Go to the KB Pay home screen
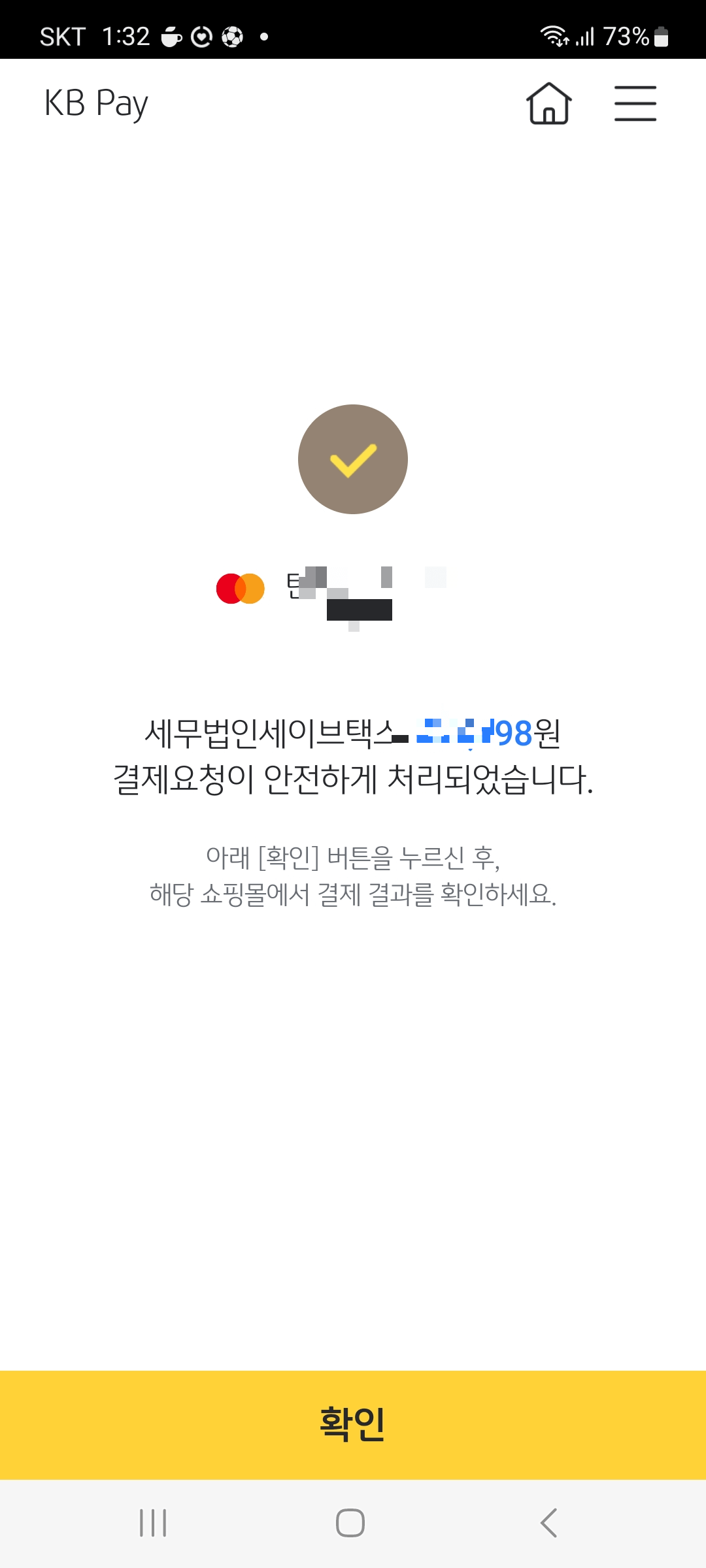Image resolution: width=706 pixels, height=1568 pixels. (x=549, y=103)
